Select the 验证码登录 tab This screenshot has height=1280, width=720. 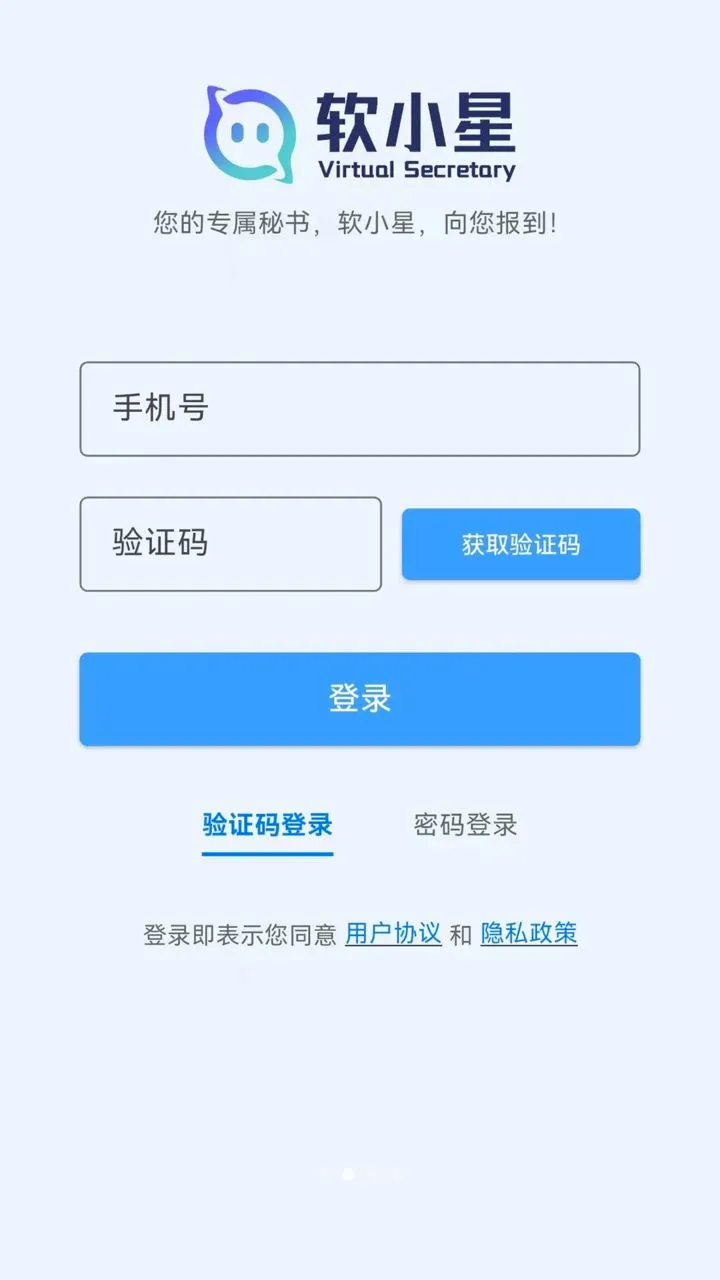pos(267,826)
